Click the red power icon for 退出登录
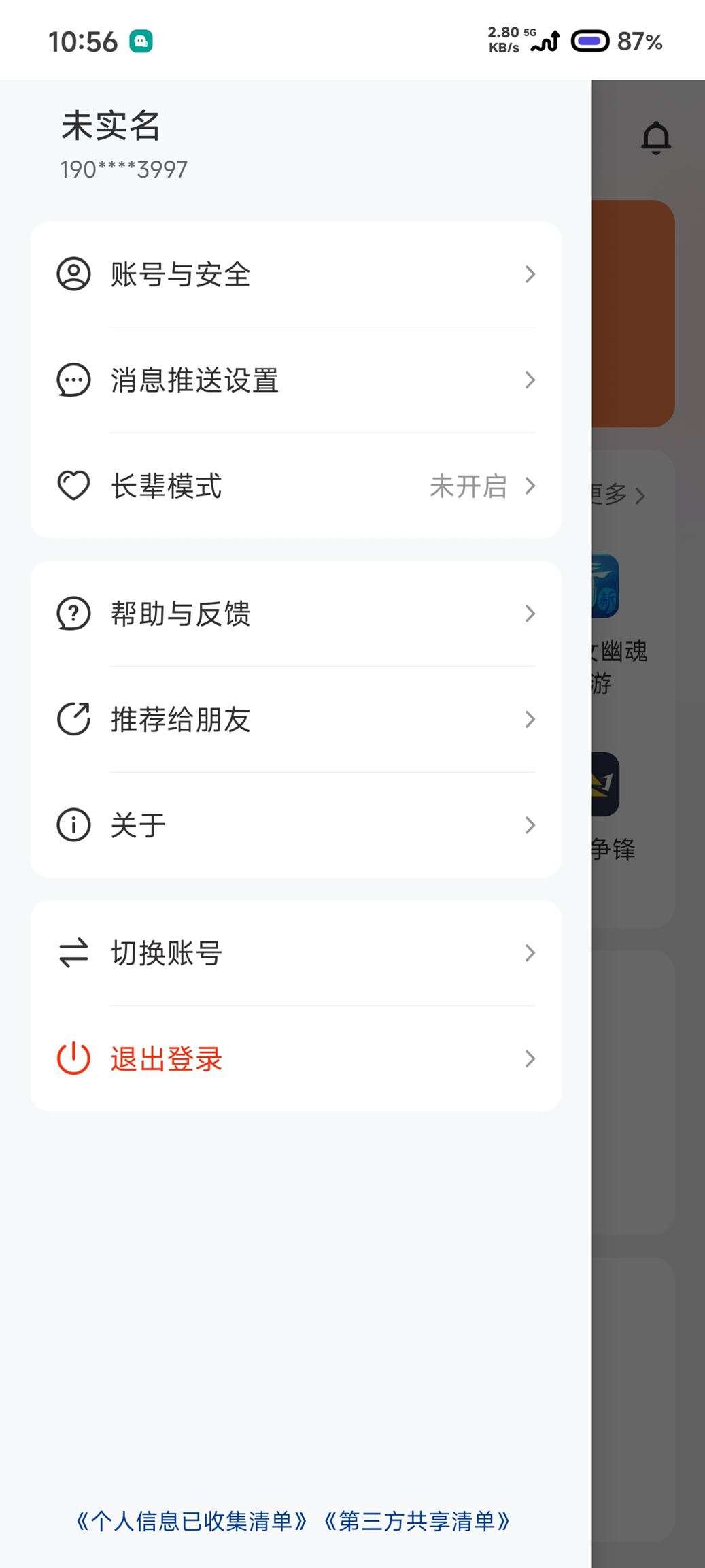 click(x=73, y=1057)
